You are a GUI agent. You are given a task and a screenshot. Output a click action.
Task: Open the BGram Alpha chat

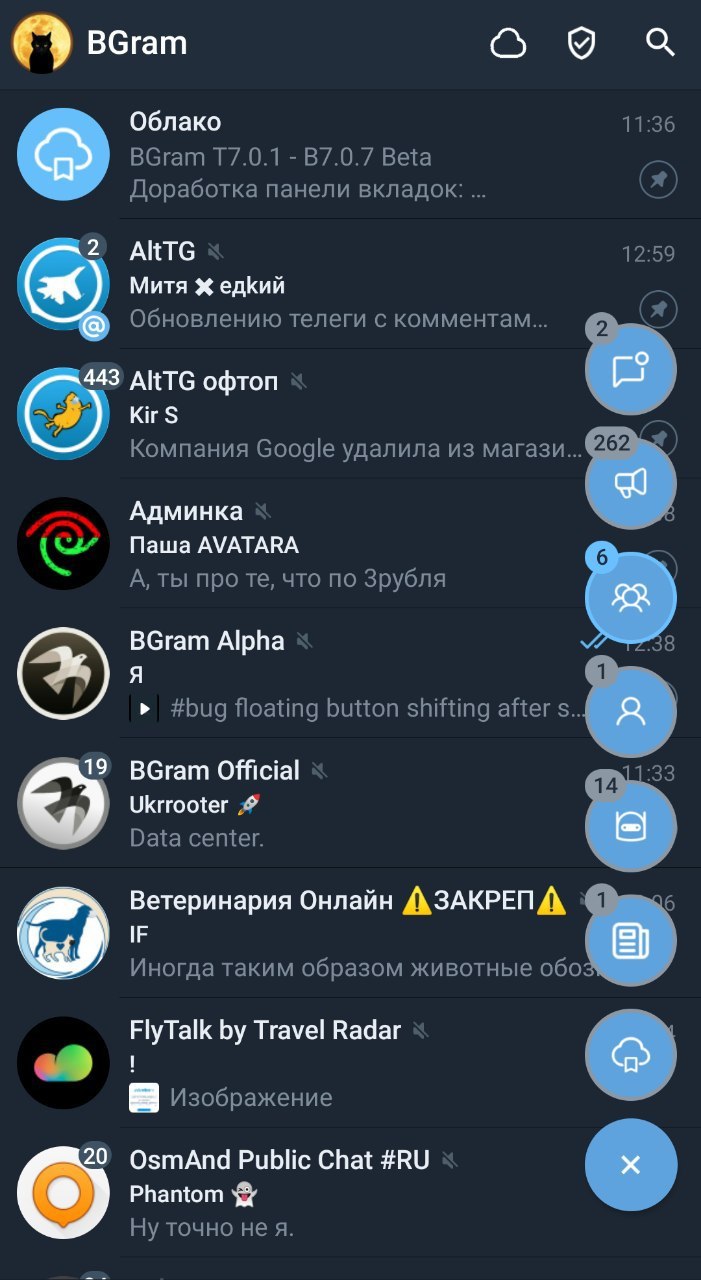[300, 675]
